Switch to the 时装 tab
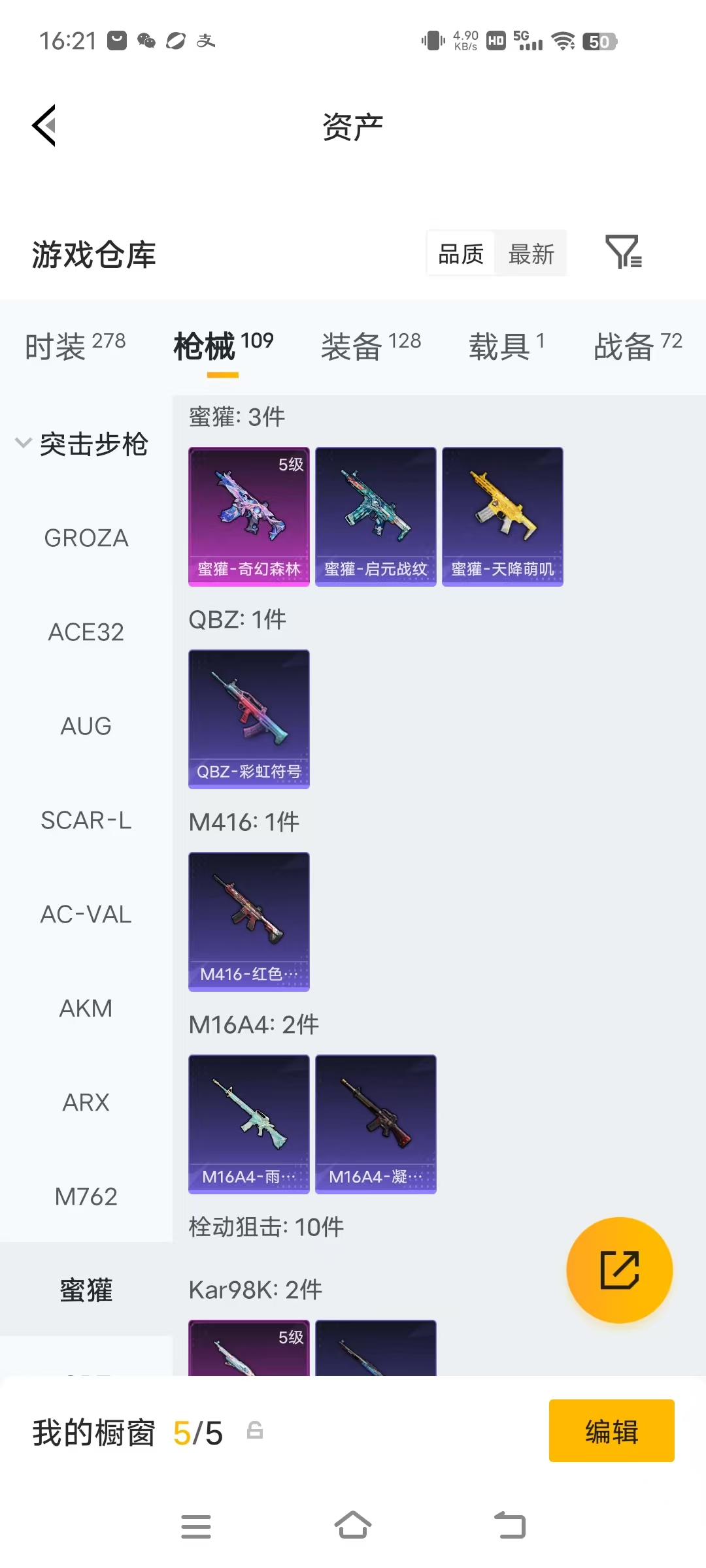The height and width of the screenshot is (1568, 706). click(x=75, y=346)
